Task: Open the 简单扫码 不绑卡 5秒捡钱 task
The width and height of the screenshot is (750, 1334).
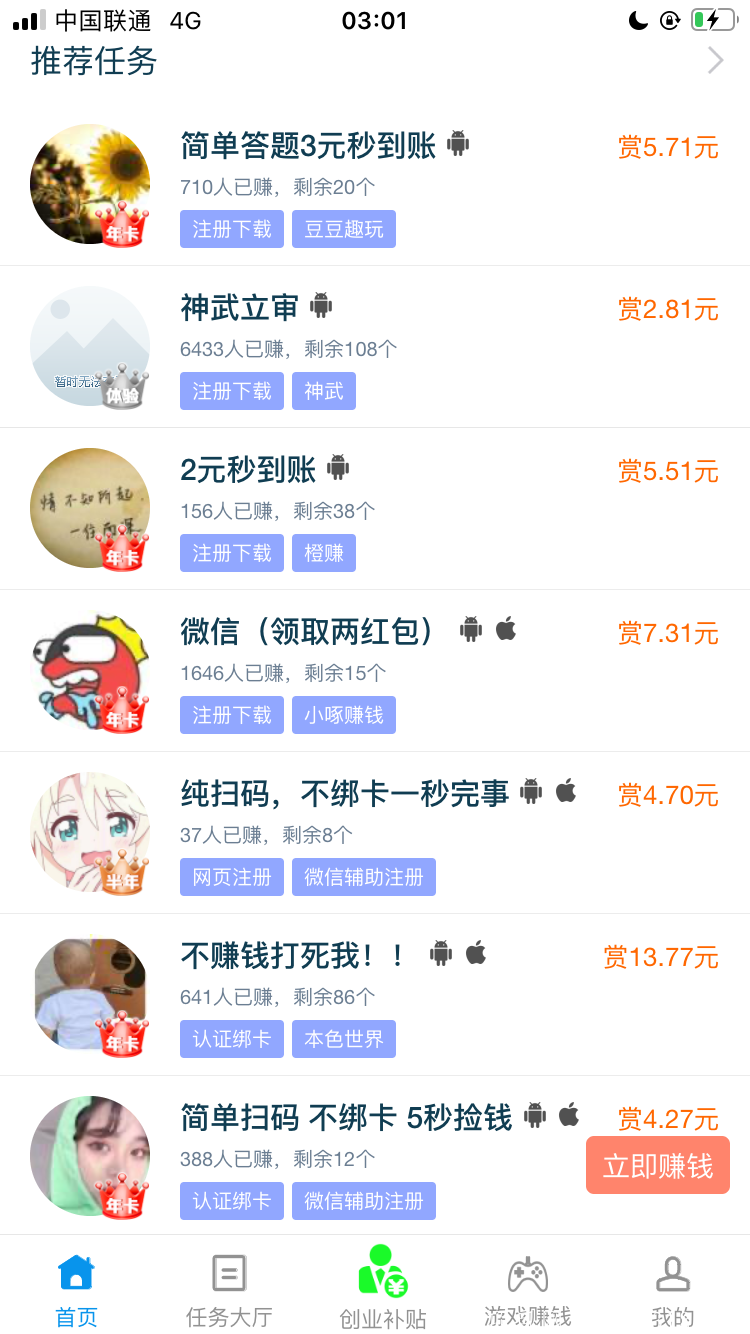Action: pos(346,1118)
